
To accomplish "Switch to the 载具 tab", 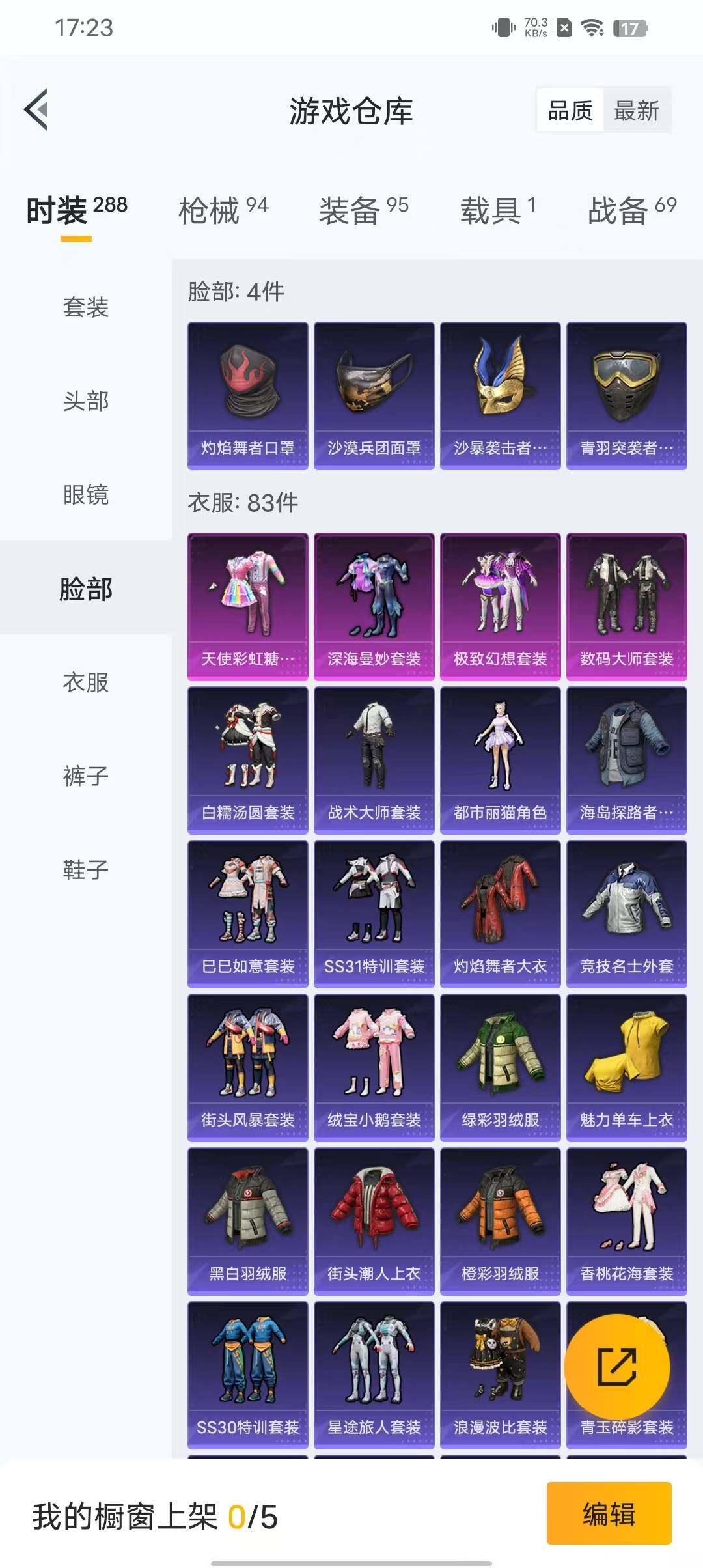I will (x=497, y=210).
